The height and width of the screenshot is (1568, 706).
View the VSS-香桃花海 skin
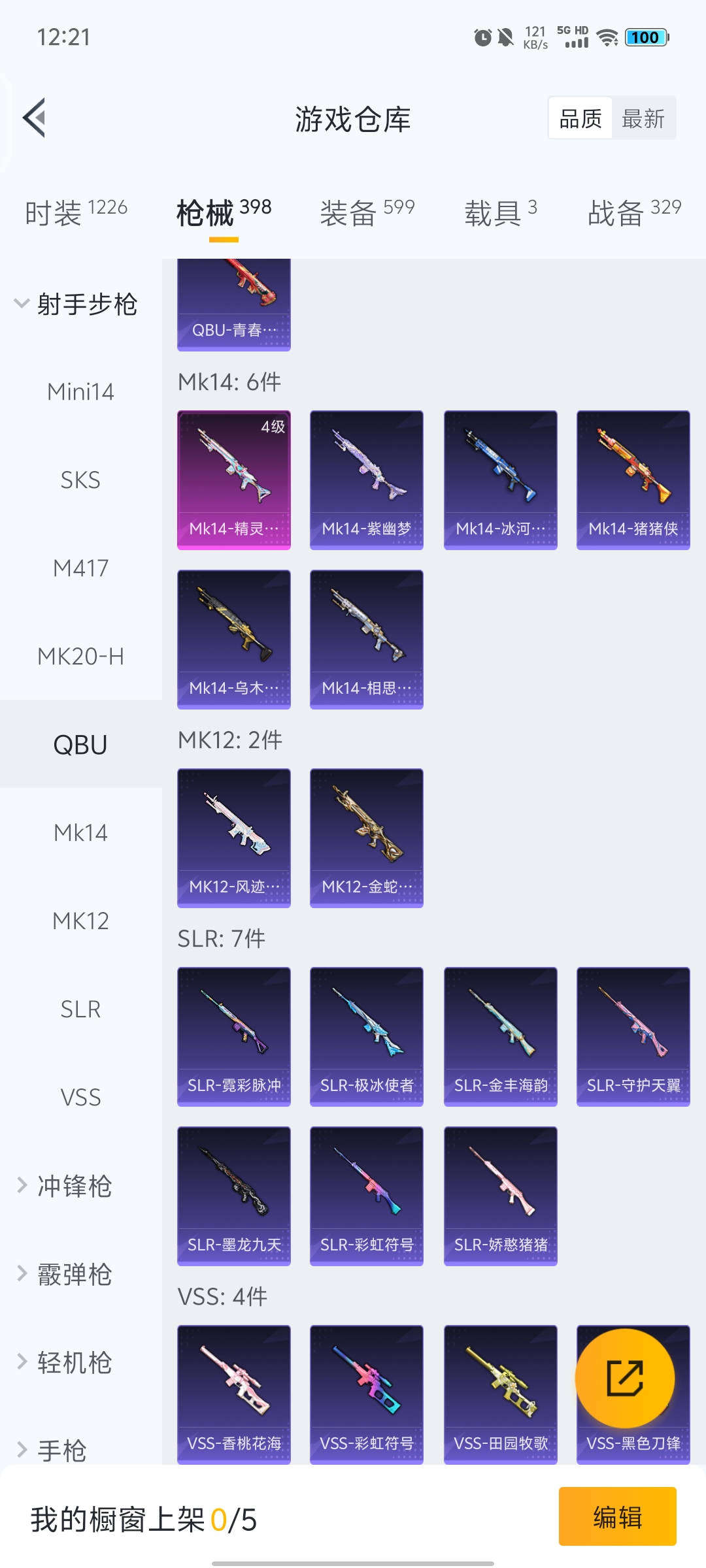(x=234, y=1395)
